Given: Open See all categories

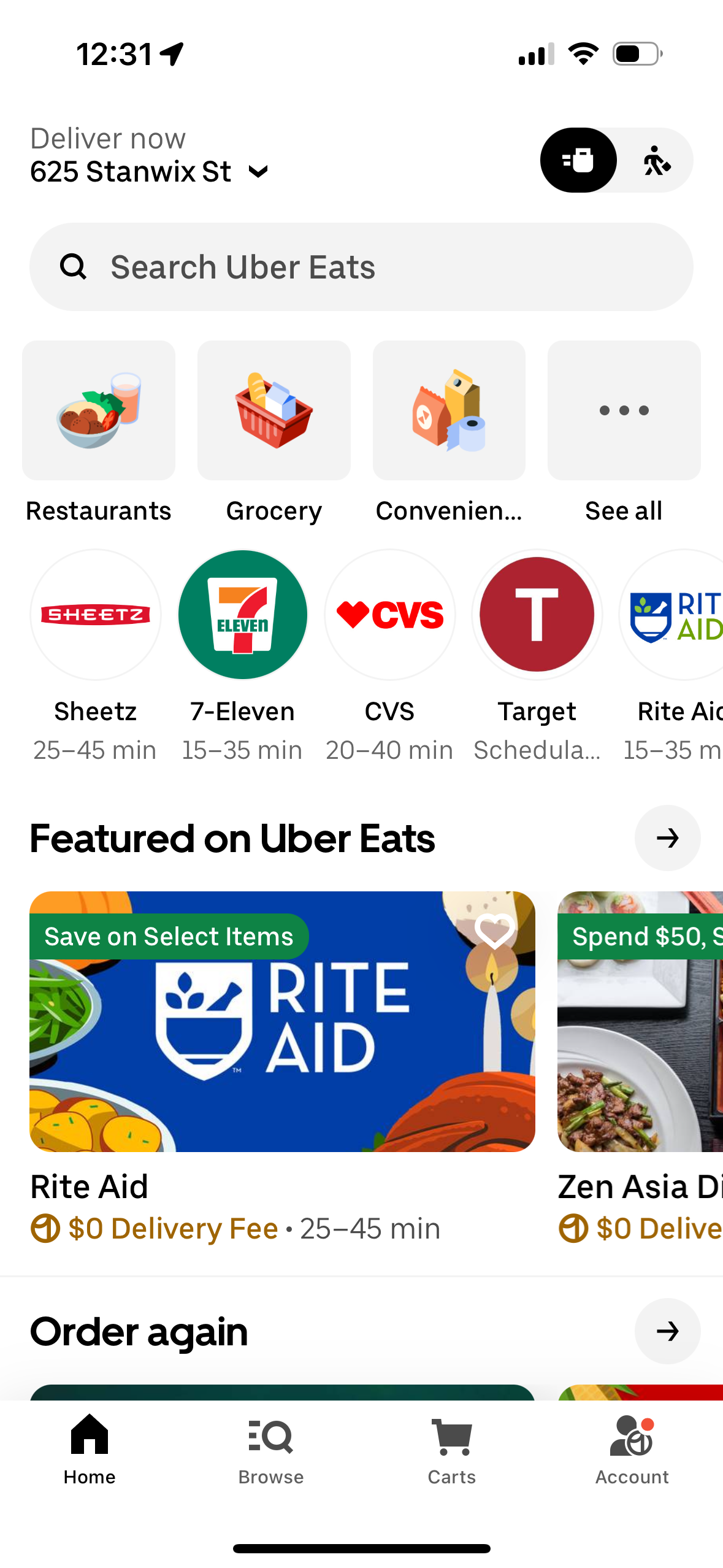Looking at the screenshot, I should pos(623,410).
